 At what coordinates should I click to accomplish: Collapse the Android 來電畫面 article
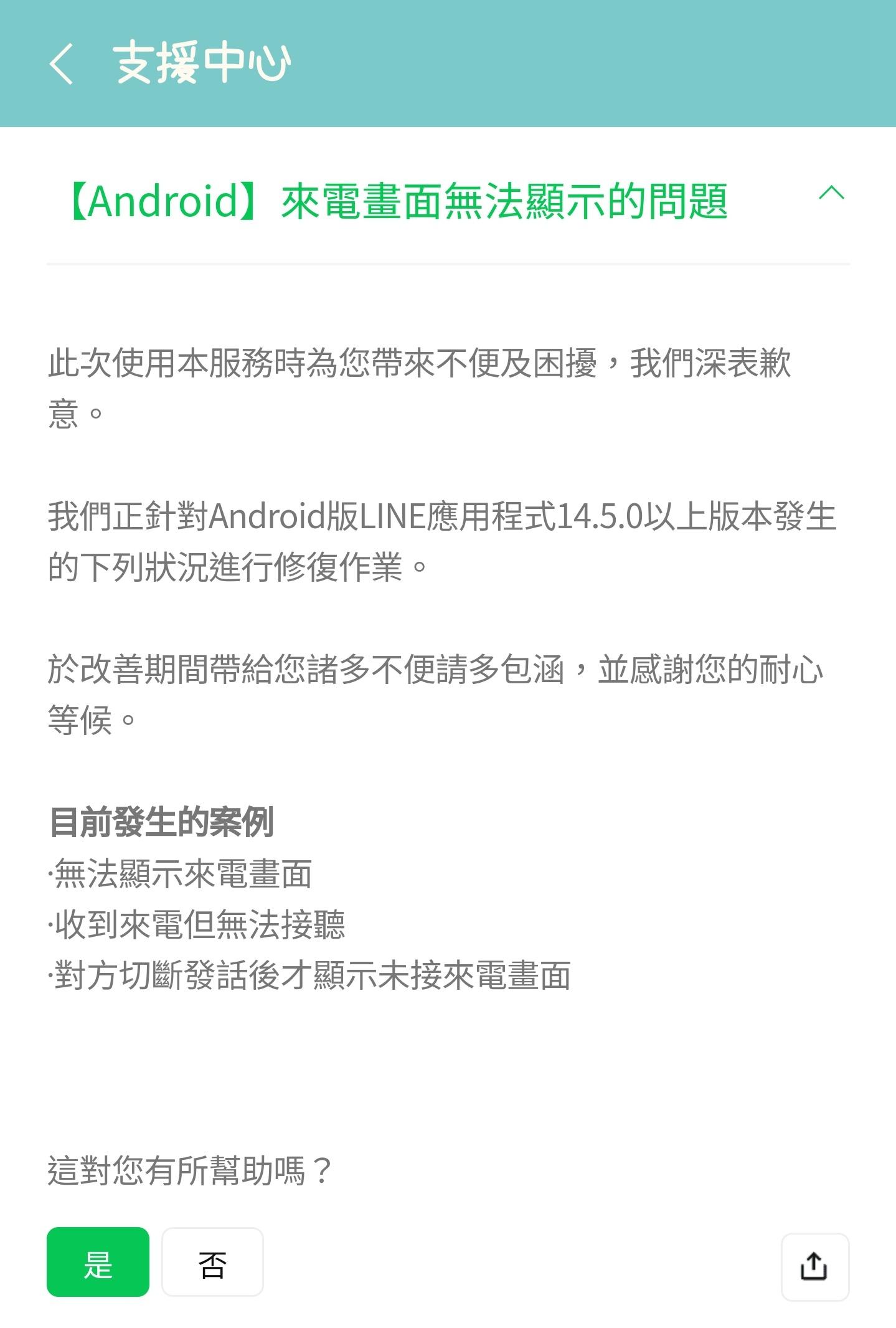831,193
